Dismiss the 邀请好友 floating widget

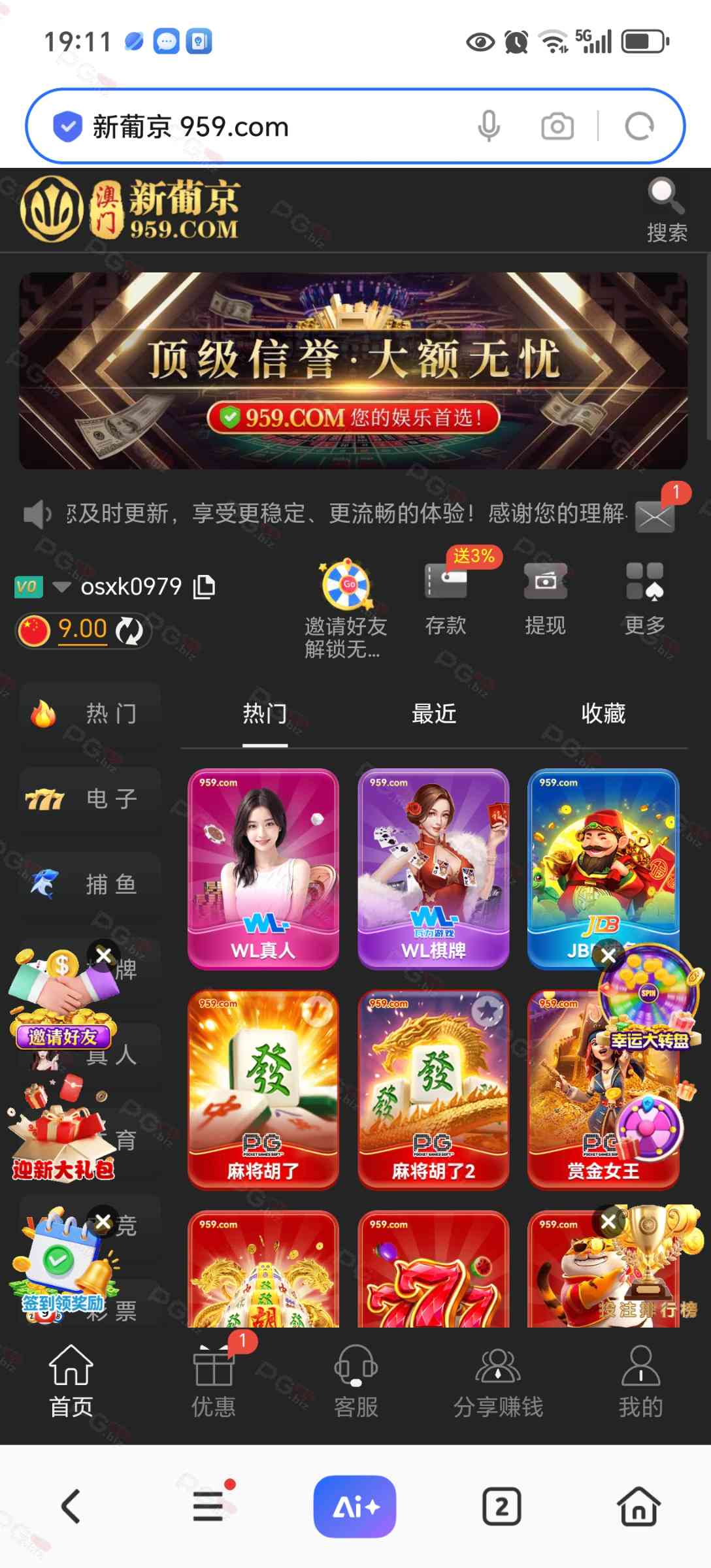coord(104,955)
